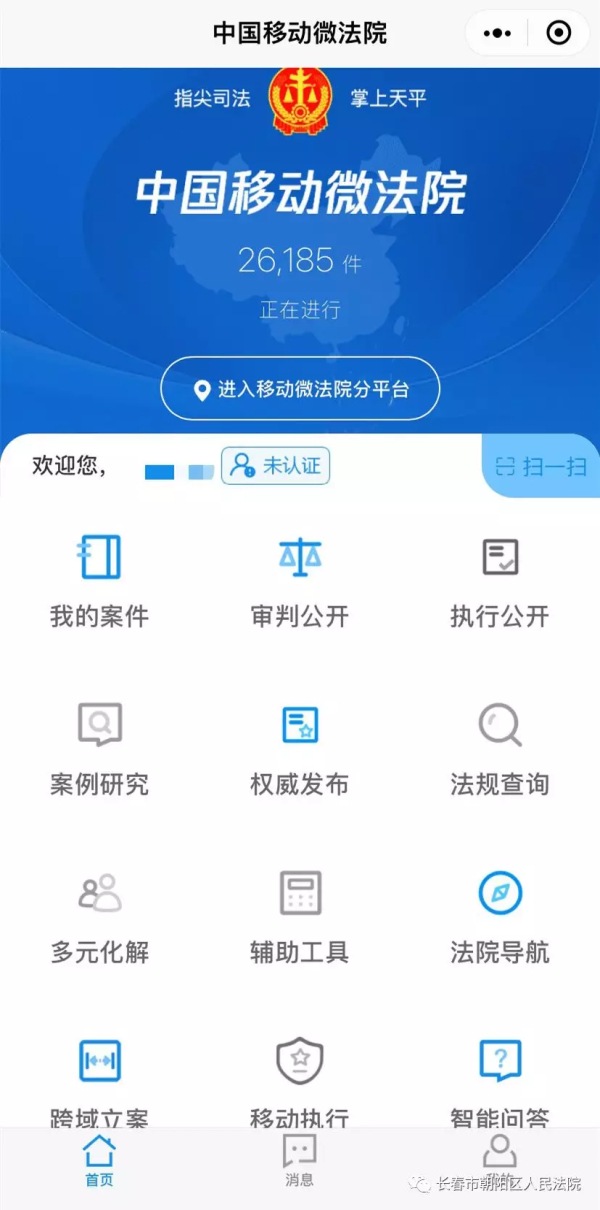Viewport: 600px width, 1210px height.
Task: Go to 移动执行
Action: pyautogui.click(x=300, y=1080)
